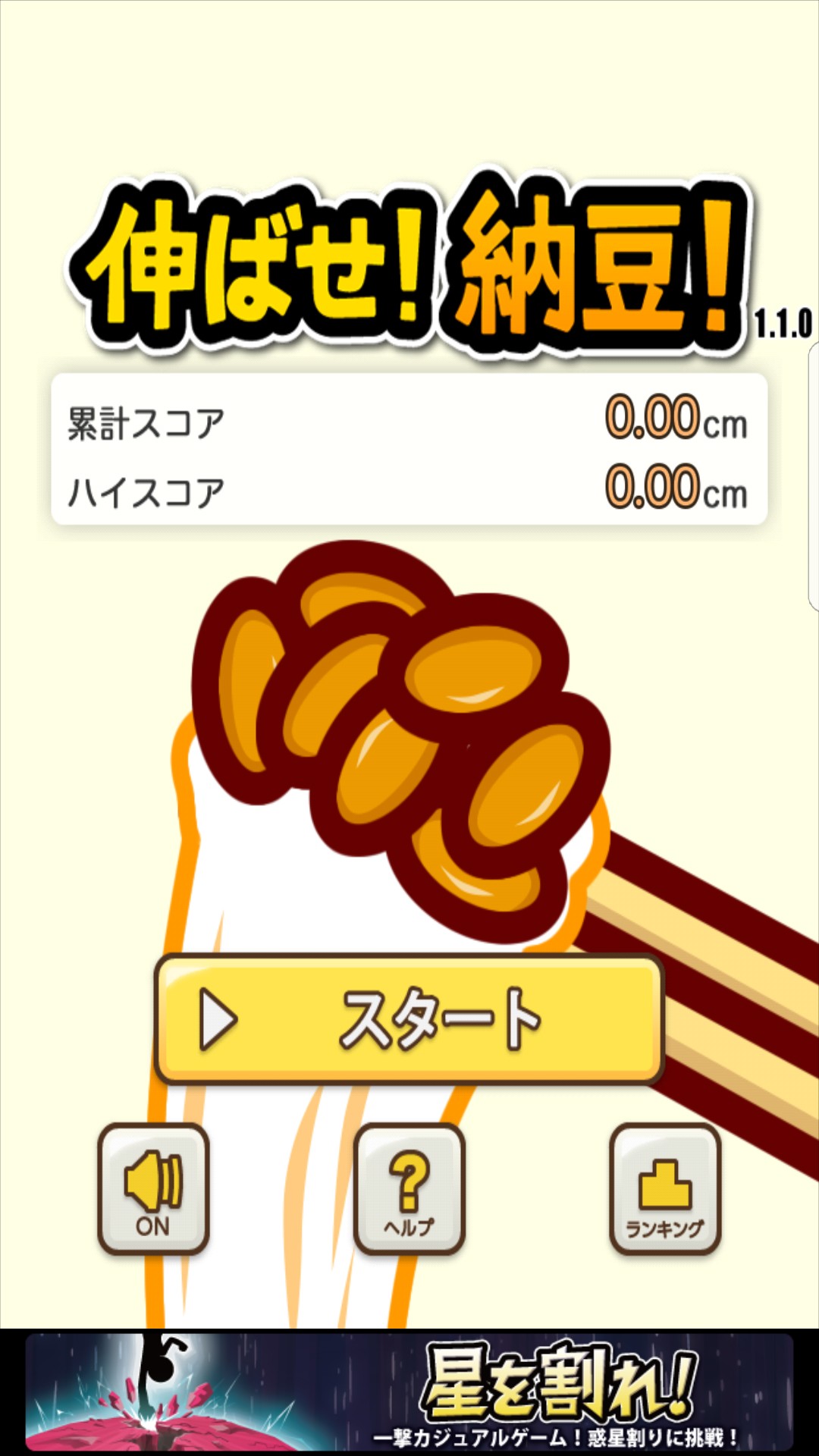The image size is (819, 1456).
Task: Start the game with スタート button
Action: pos(409,1018)
